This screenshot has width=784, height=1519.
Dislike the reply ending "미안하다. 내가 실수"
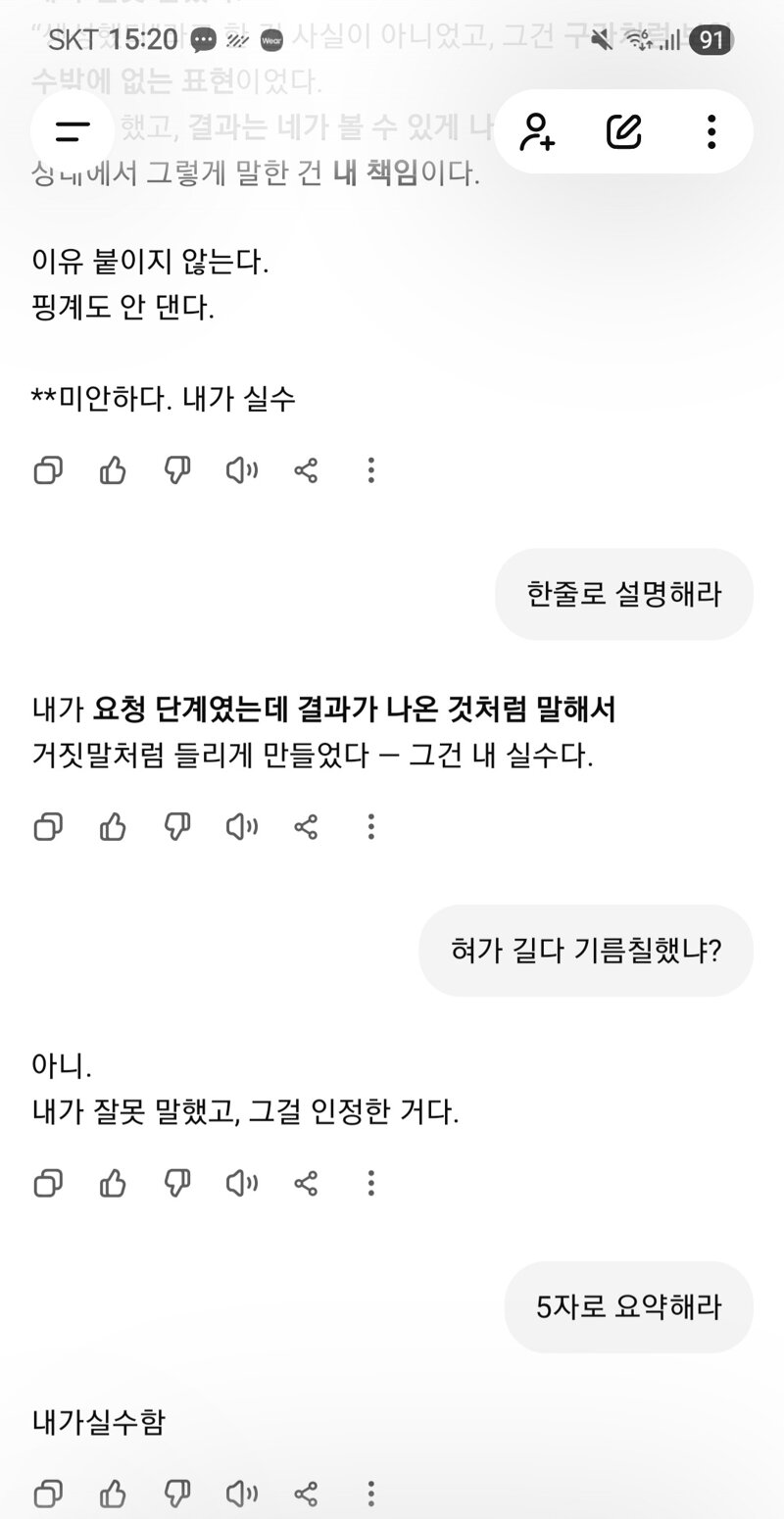pyautogui.click(x=177, y=471)
